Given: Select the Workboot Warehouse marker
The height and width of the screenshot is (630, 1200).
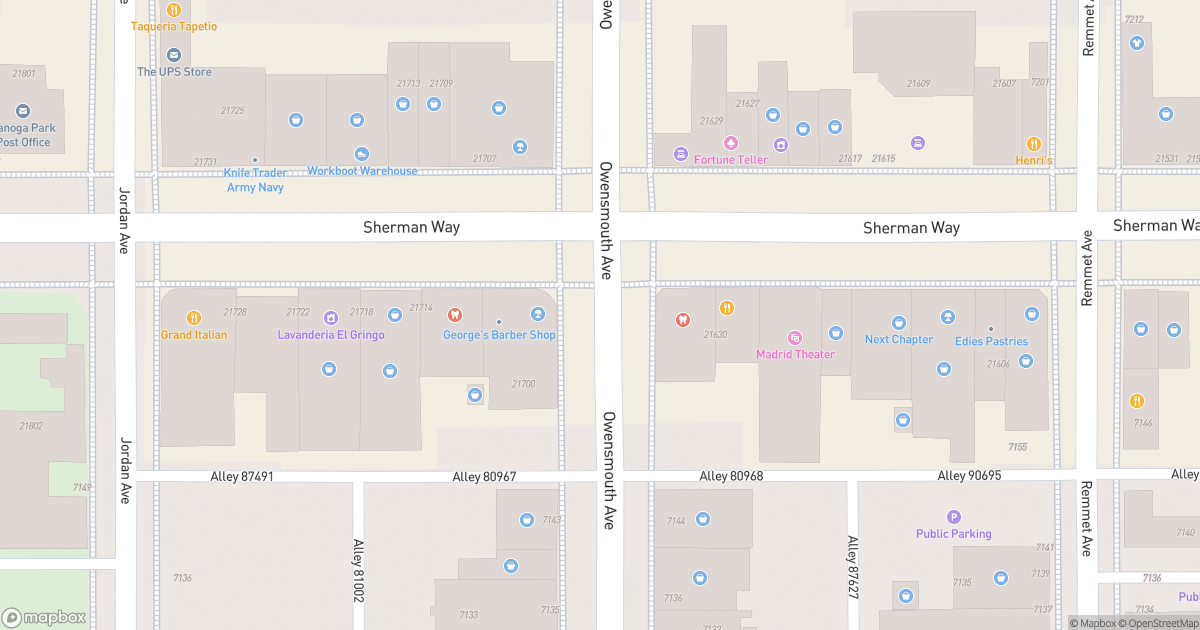Looking at the screenshot, I should 361,154.
